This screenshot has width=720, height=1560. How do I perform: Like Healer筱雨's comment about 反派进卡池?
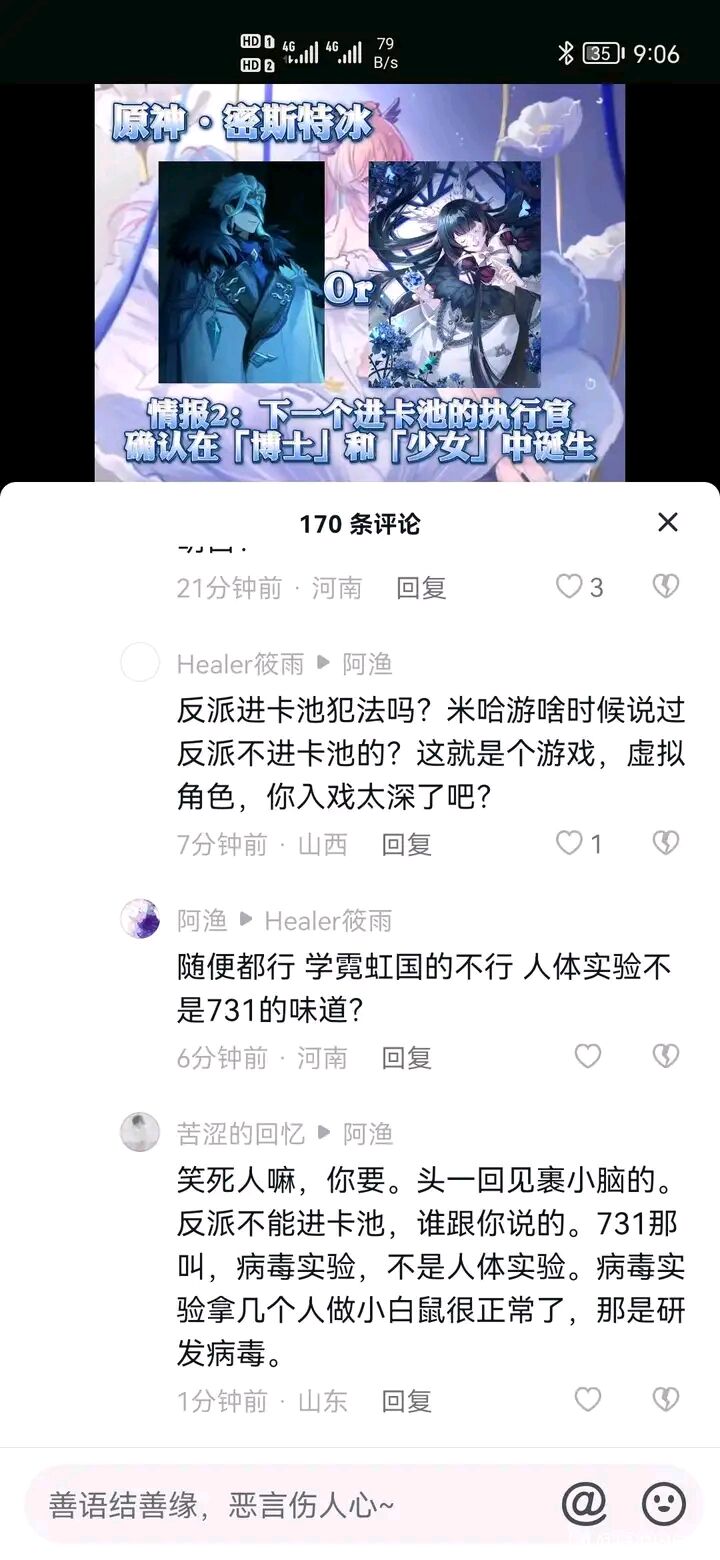[570, 844]
